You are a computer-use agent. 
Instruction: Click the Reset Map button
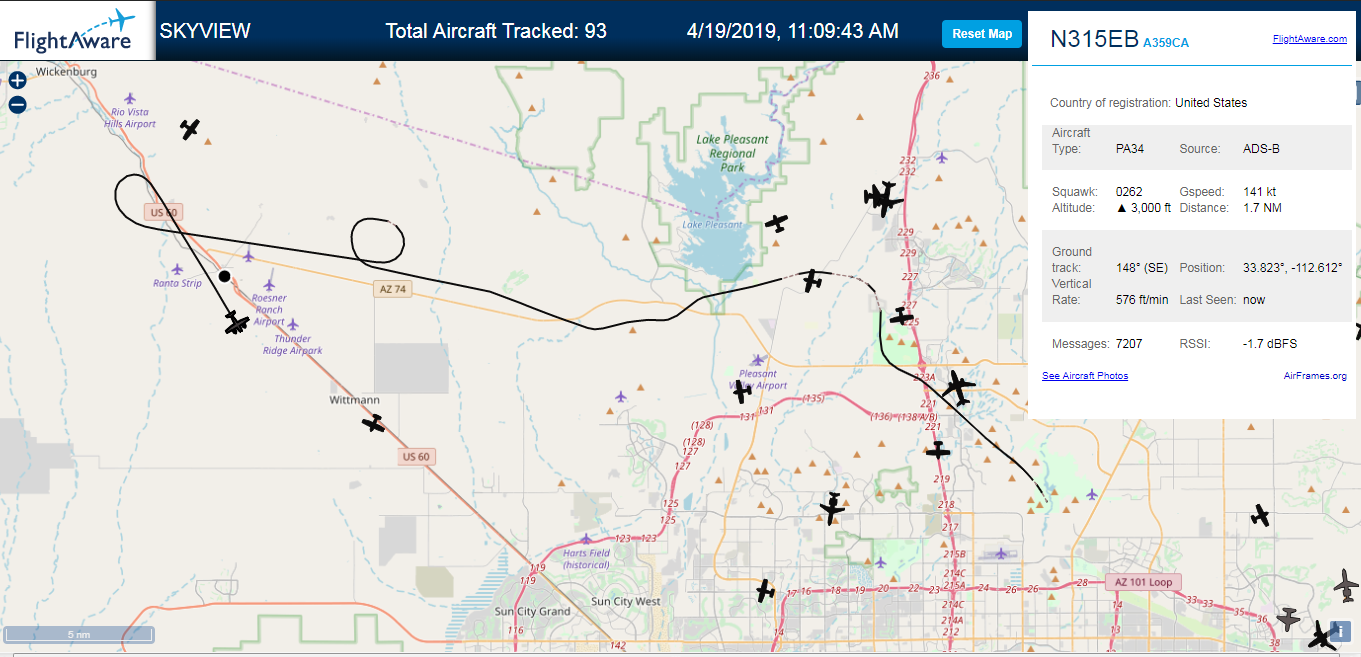coord(982,34)
